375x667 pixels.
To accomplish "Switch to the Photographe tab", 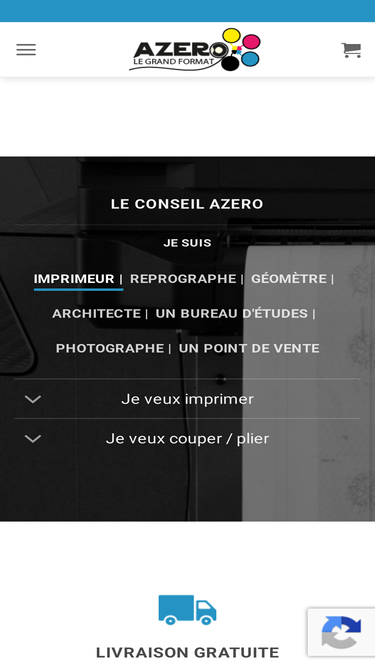I will point(110,348).
